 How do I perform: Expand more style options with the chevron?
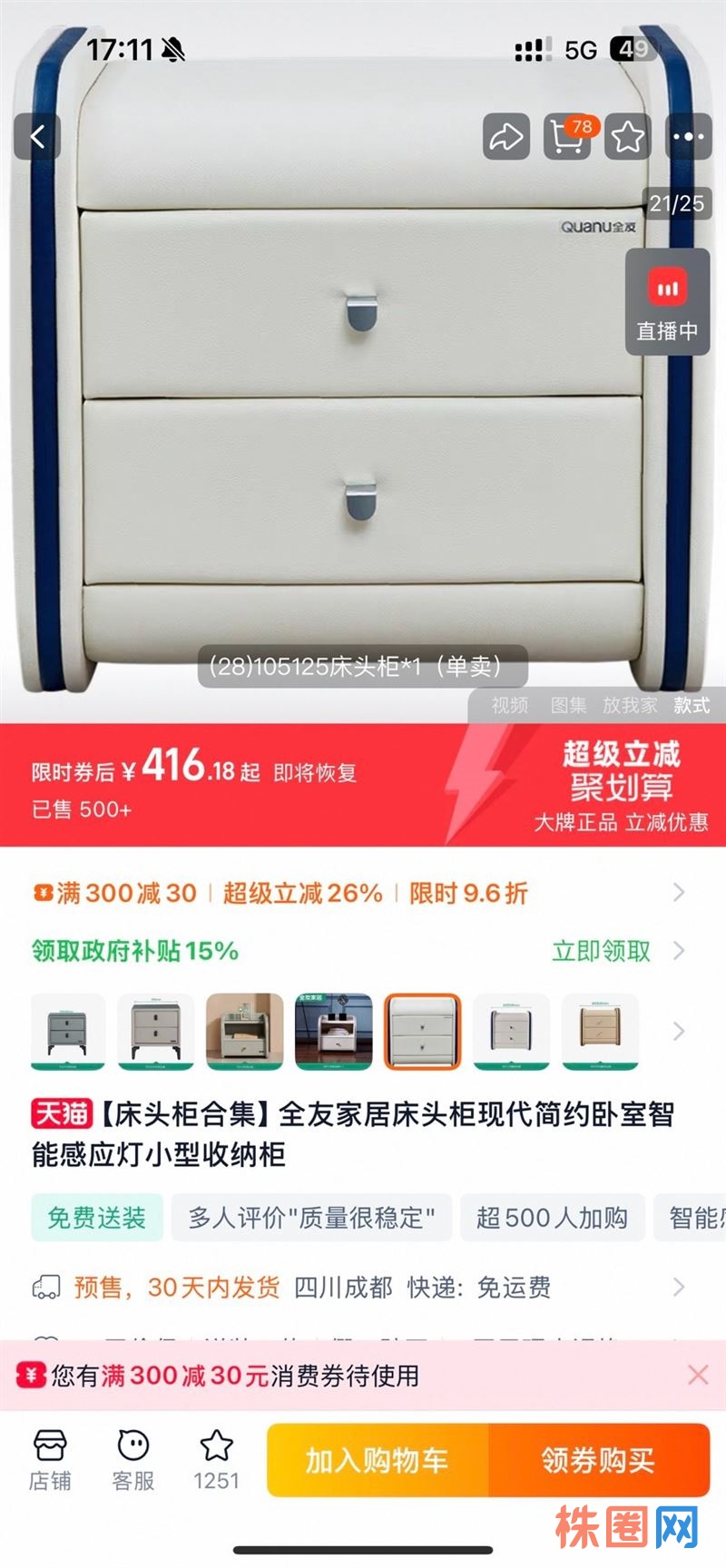click(x=678, y=1031)
